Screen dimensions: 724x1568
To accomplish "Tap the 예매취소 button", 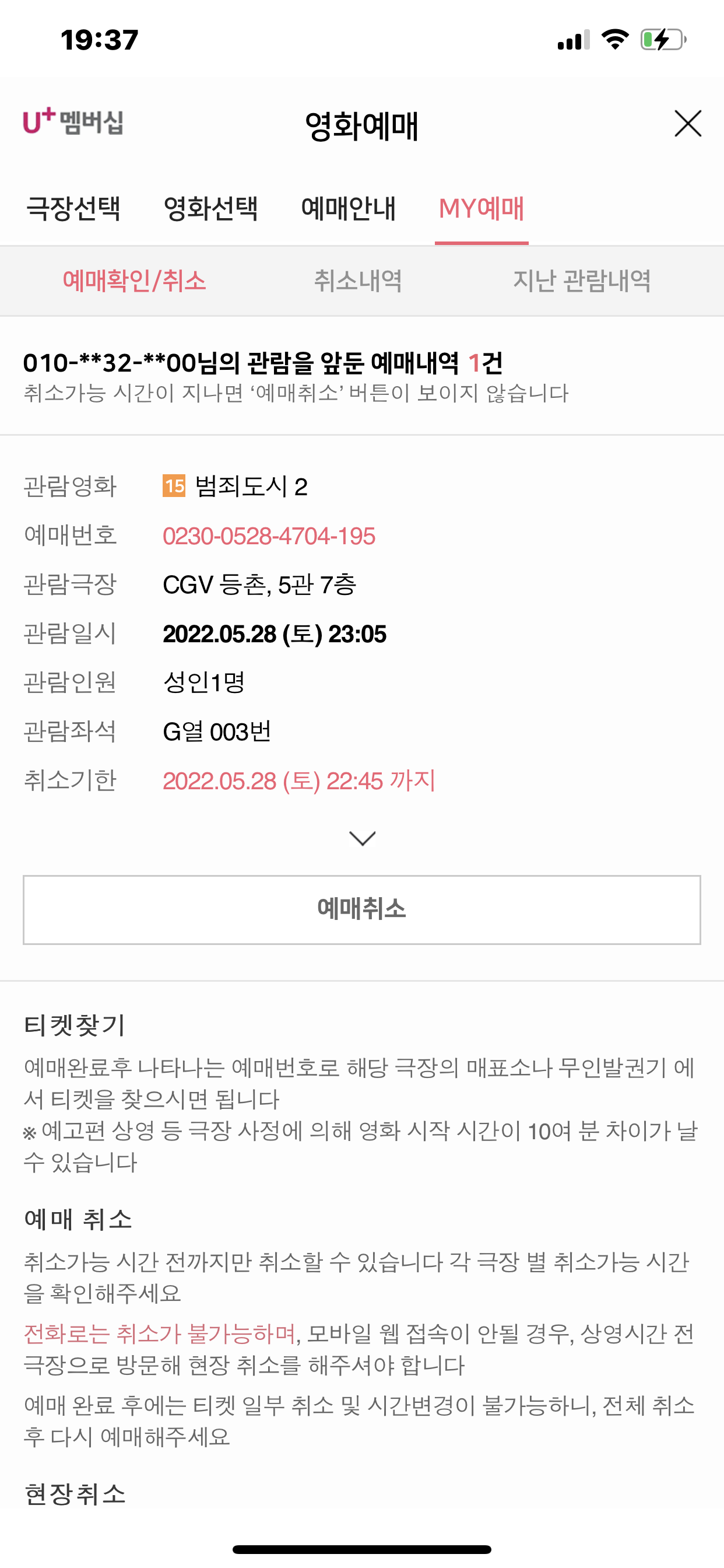I will 362,909.
